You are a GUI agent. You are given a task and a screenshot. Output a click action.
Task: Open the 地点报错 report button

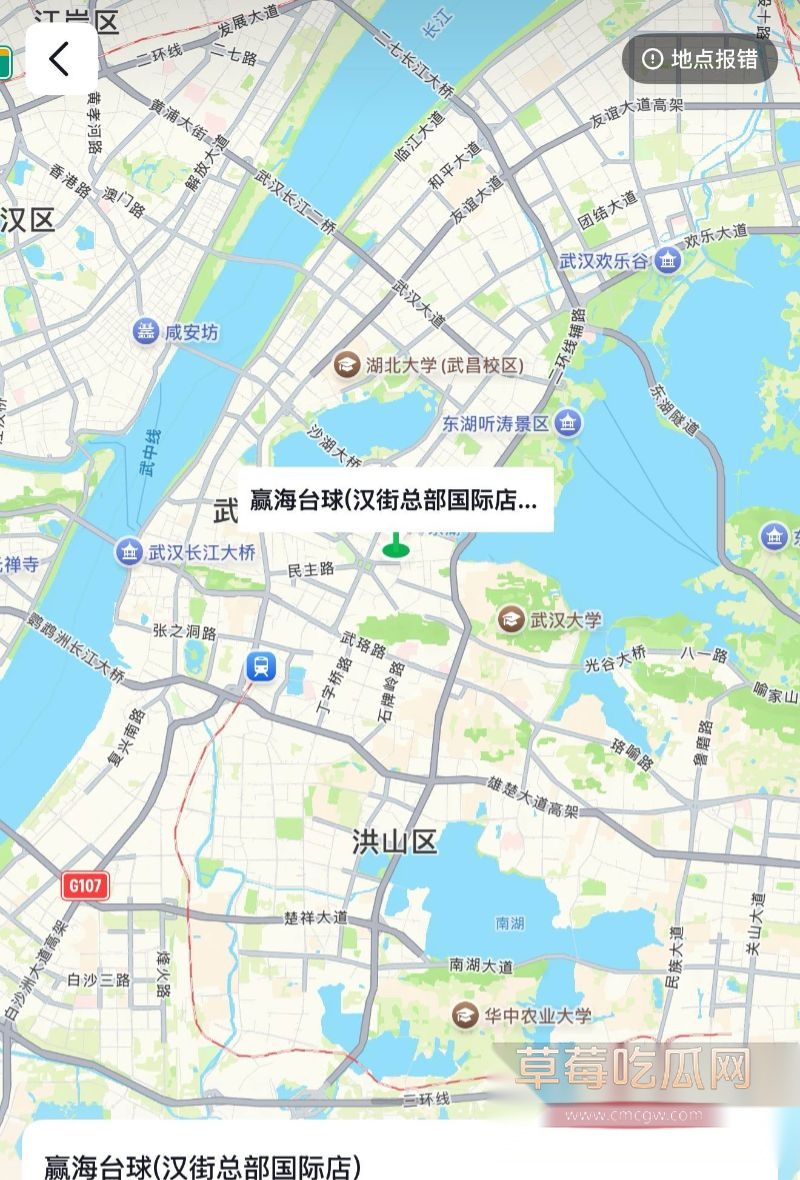(x=700, y=59)
